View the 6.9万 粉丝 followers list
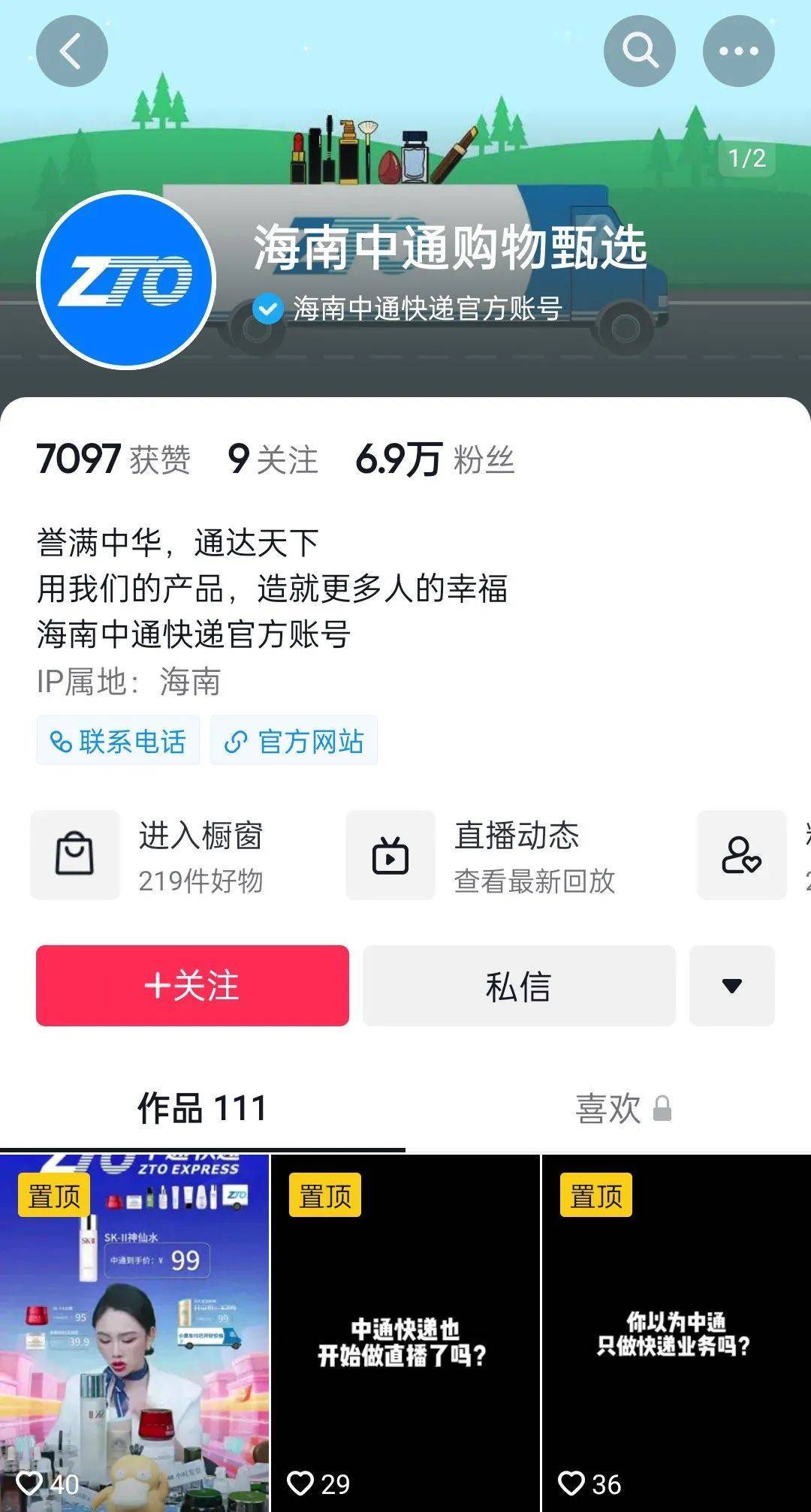811x1512 pixels. (434, 459)
